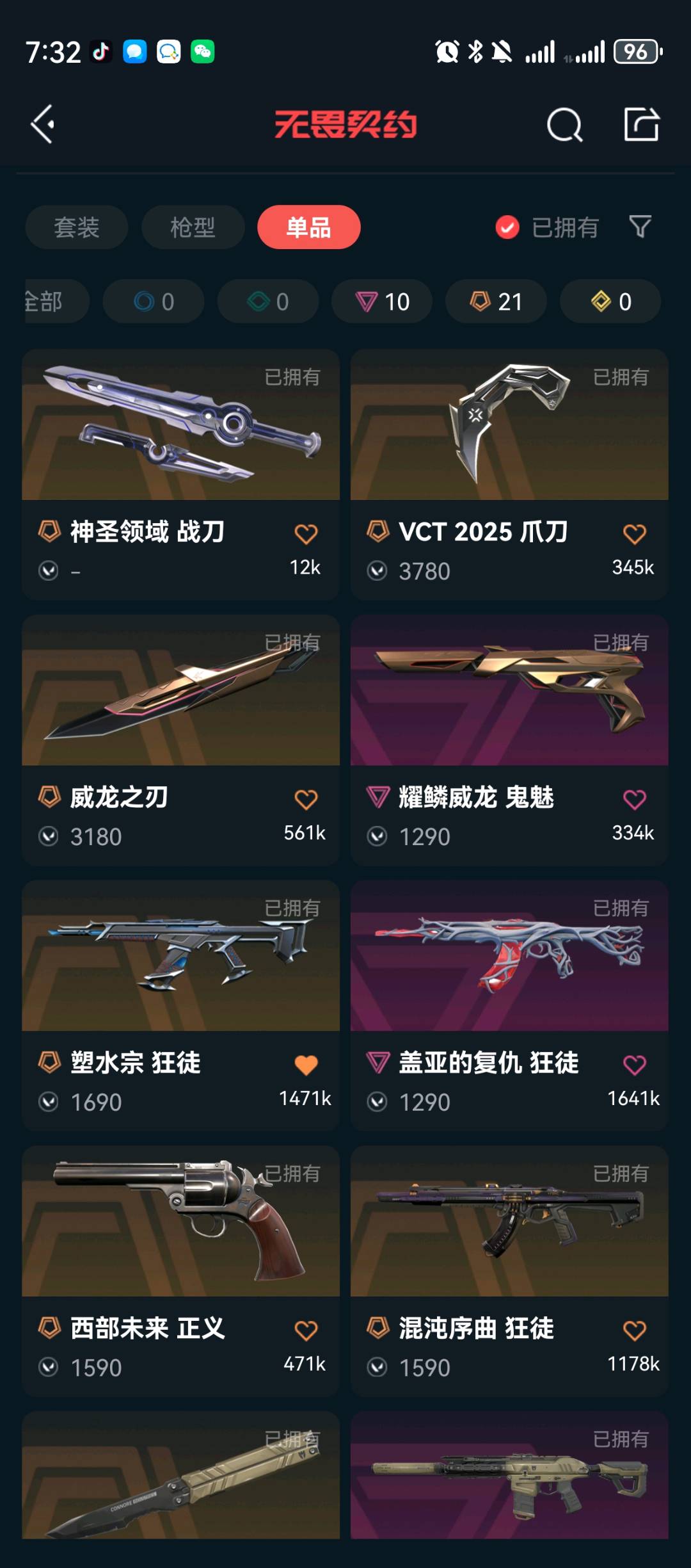Switch to the 套装 tab
The height and width of the screenshot is (1568, 691).
(x=77, y=227)
